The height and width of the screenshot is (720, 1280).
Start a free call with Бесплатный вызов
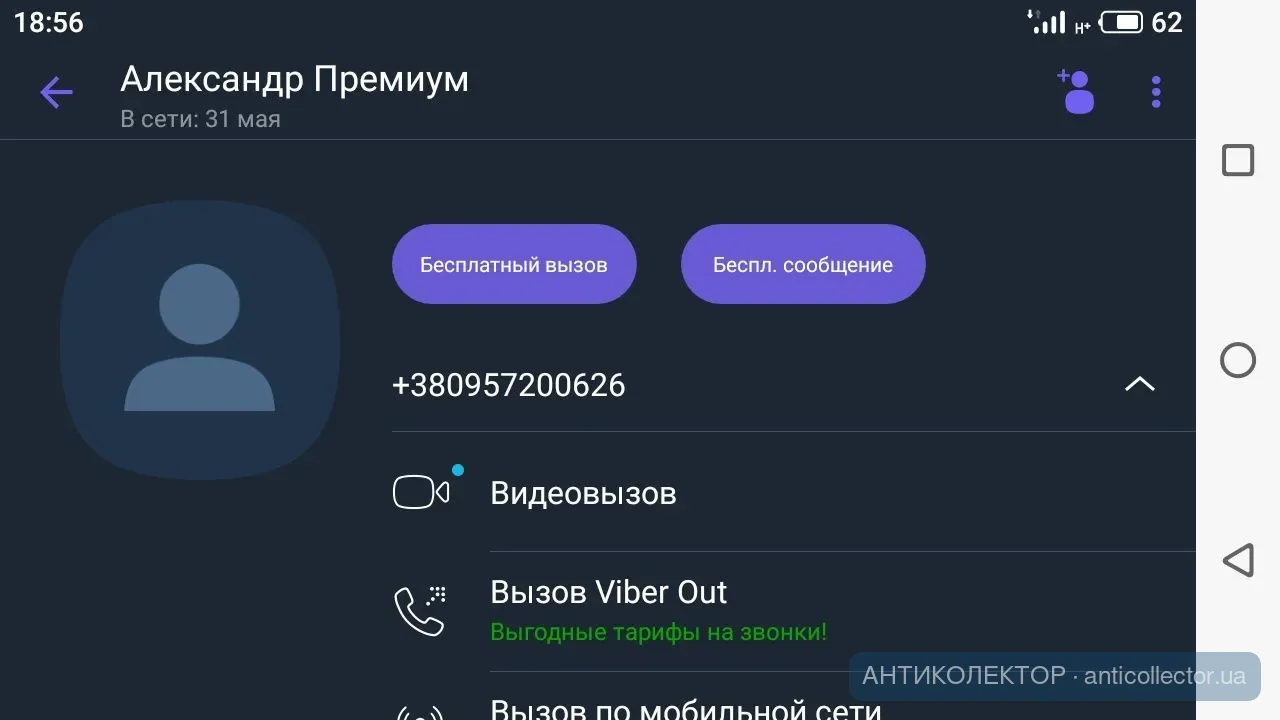514,265
